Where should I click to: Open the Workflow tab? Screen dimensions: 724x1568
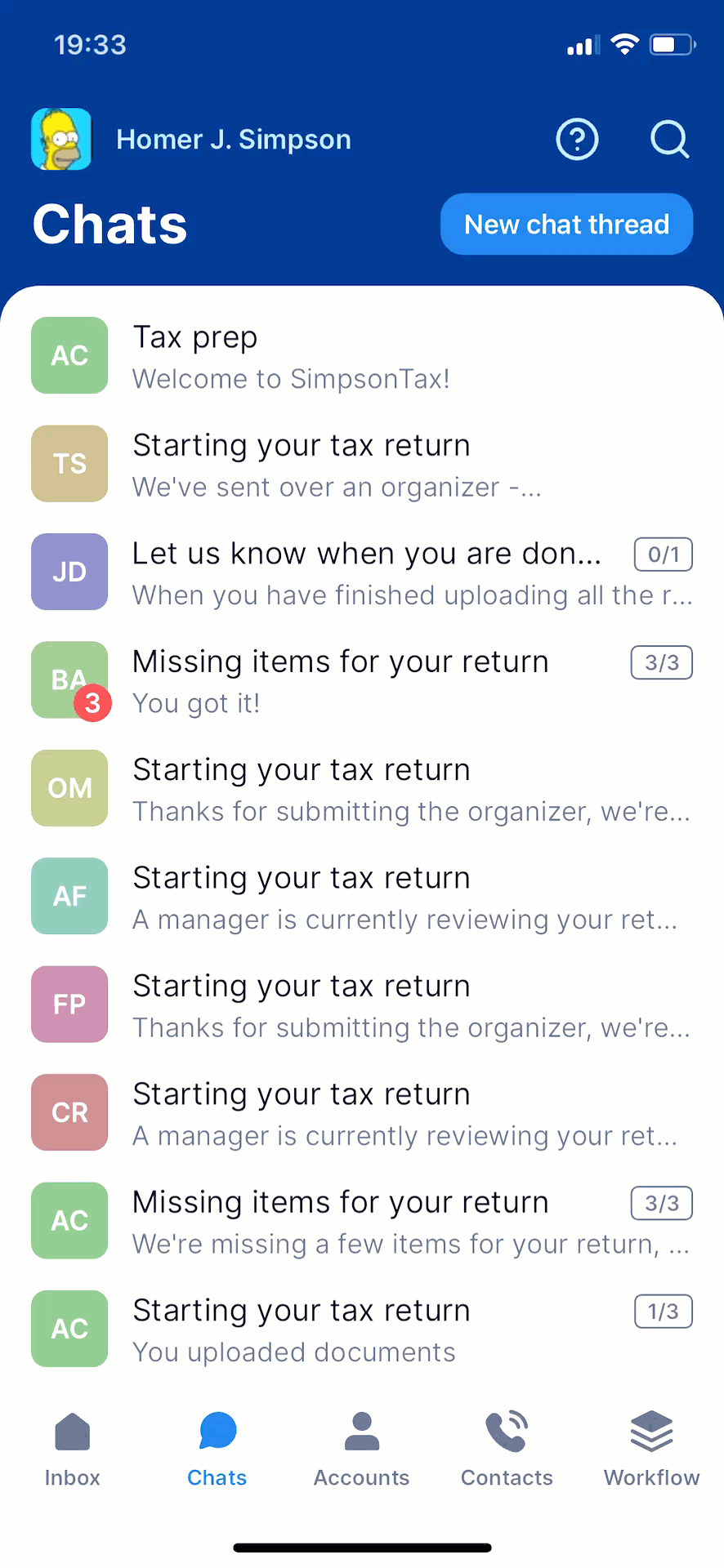click(651, 1450)
